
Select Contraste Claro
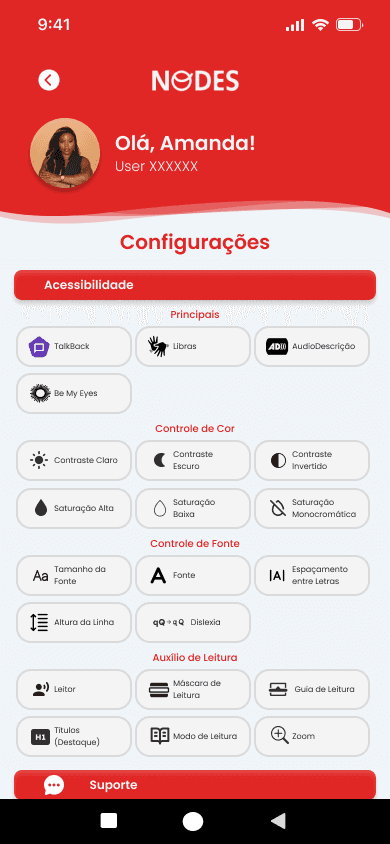point(74,461)
